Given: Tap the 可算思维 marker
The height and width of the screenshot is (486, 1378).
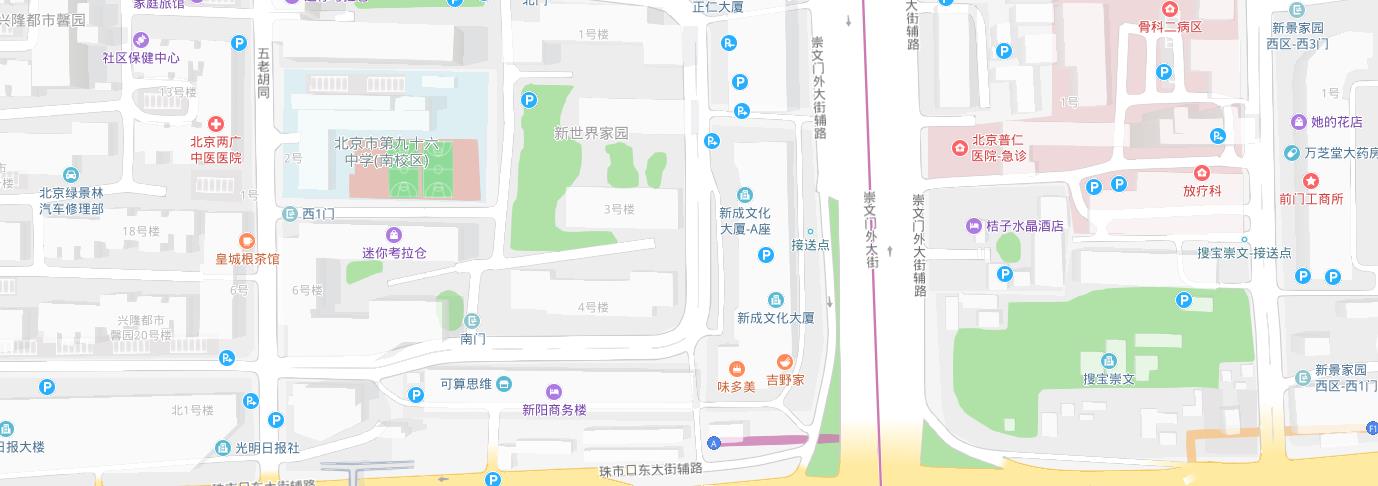Looking at the screenshot, I should click(504, 383).
